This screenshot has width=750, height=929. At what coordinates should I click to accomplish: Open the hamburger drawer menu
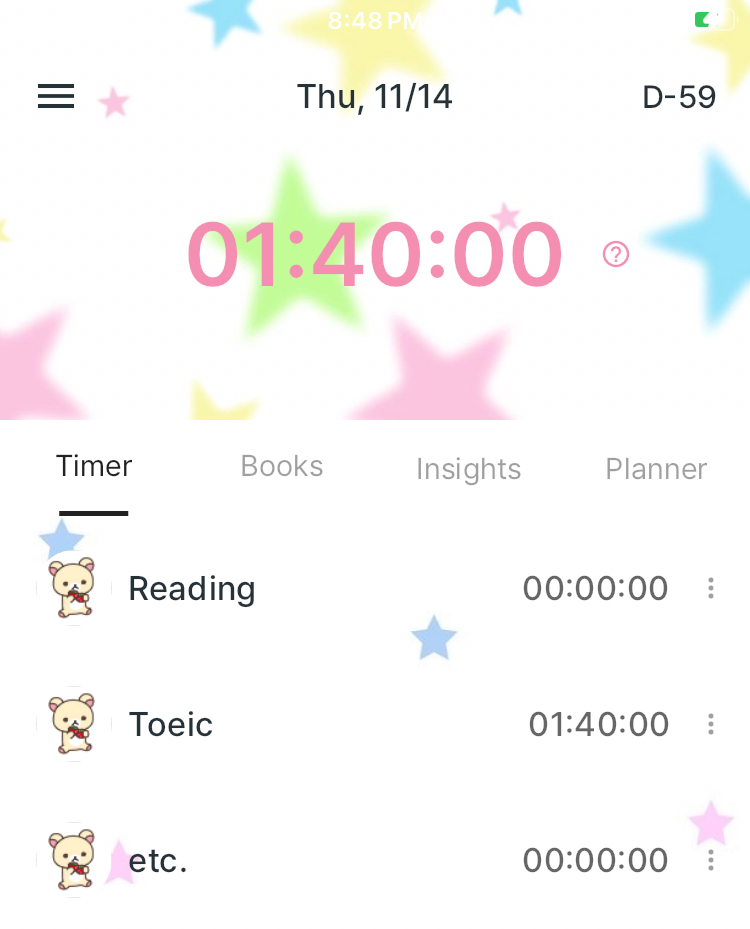pyautogui.click(x=56, y=96)
